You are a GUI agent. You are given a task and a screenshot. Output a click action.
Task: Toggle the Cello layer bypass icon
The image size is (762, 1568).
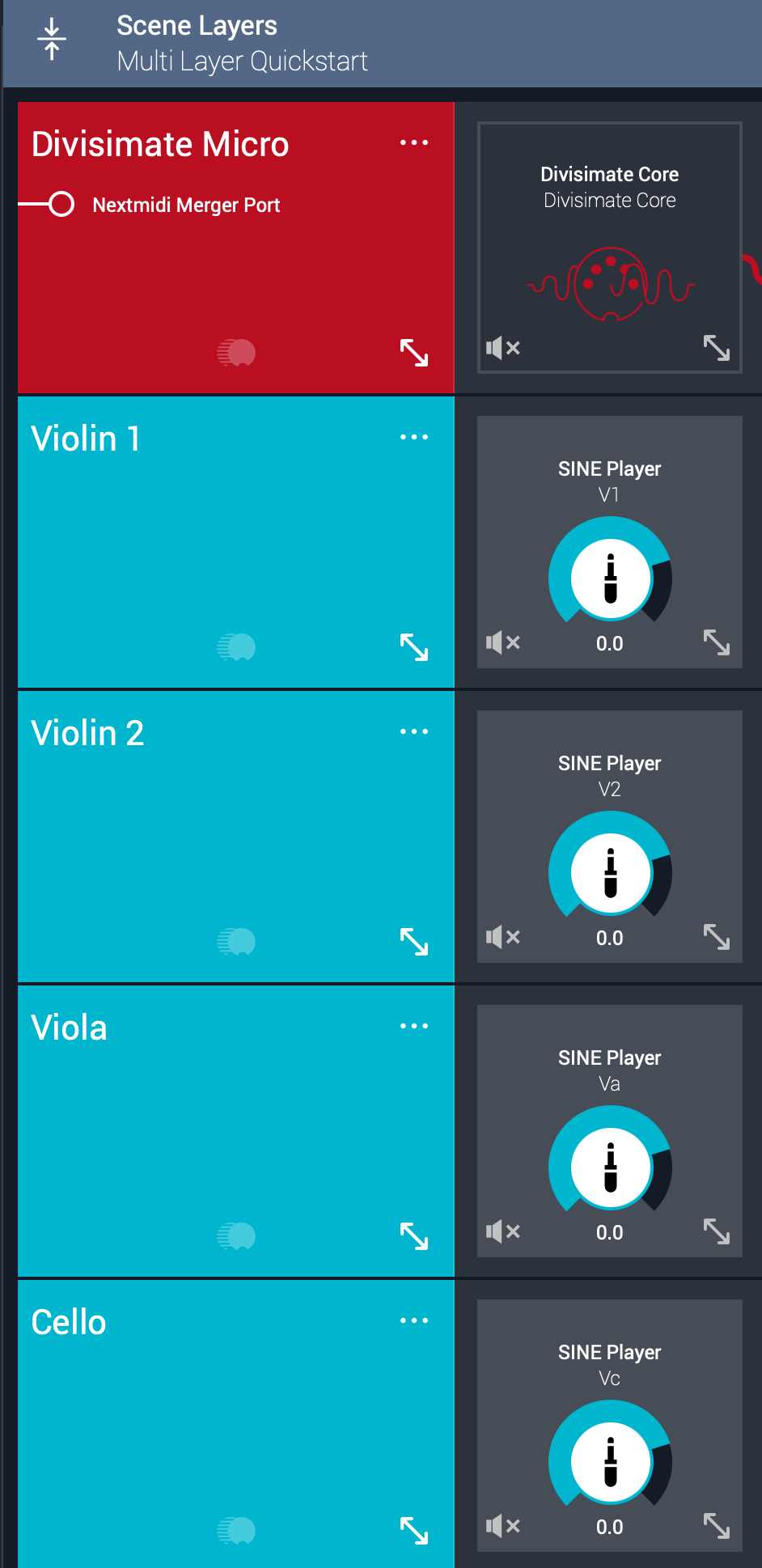coord(236,1531)
